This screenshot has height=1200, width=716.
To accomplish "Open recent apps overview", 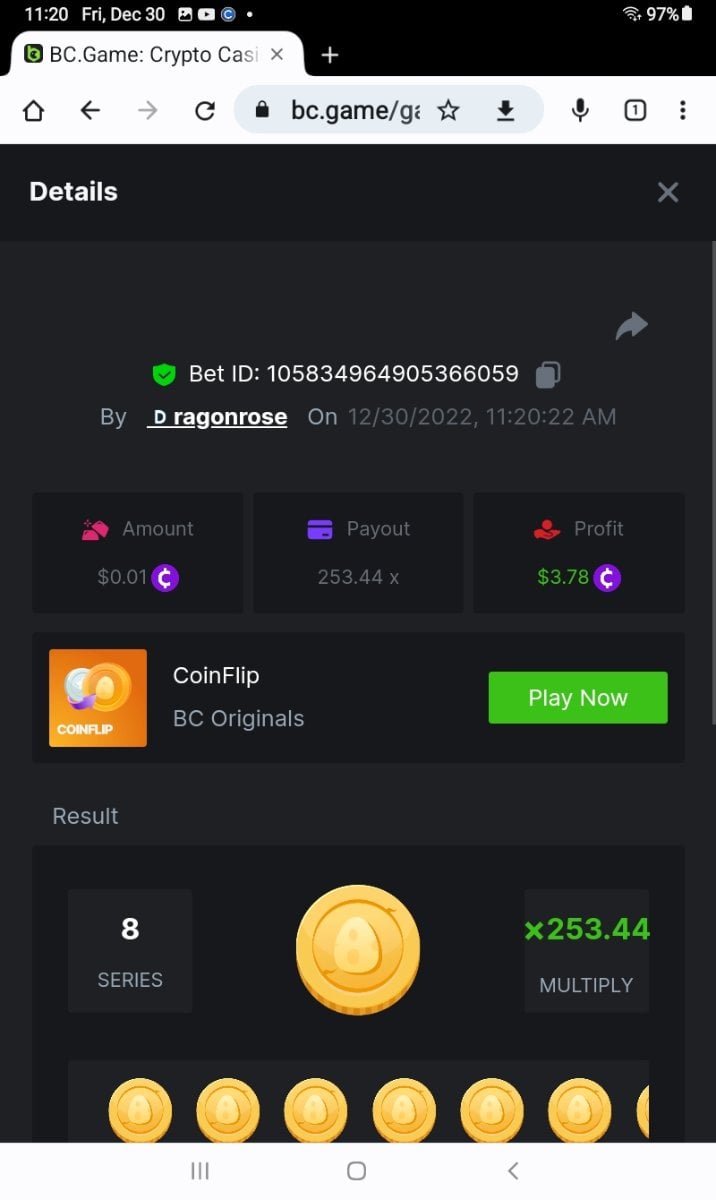I will click(200, 1170).
